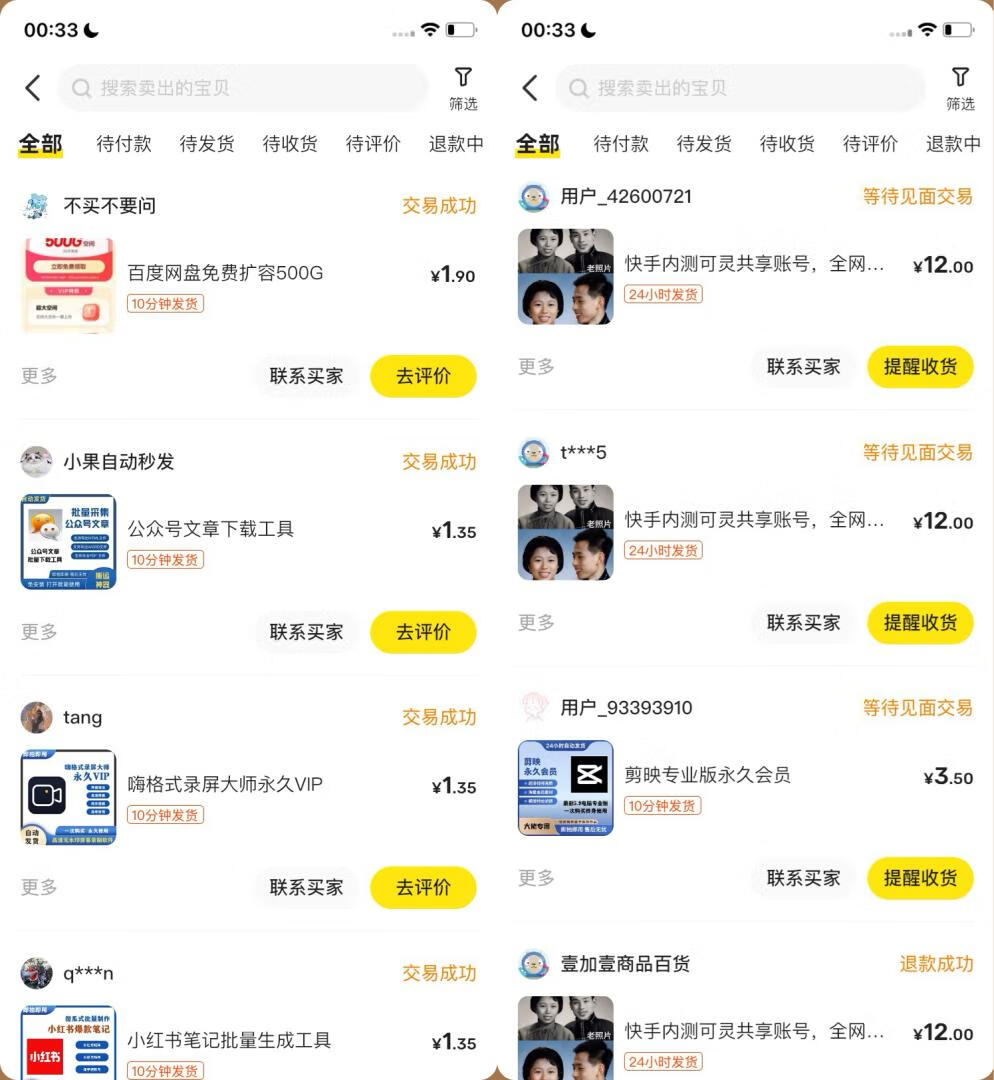Expand 更多 under 用户_93393910 order

click(x=535, y=879)
